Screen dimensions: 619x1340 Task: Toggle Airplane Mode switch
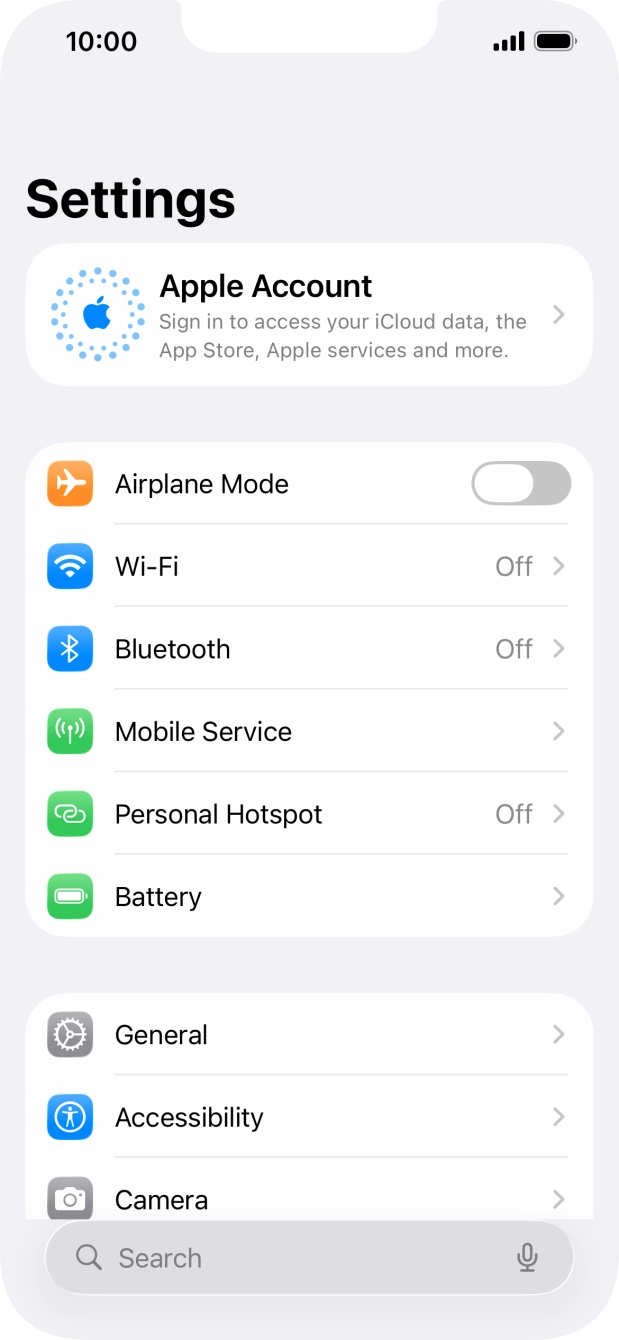click(x=520, y=484)
